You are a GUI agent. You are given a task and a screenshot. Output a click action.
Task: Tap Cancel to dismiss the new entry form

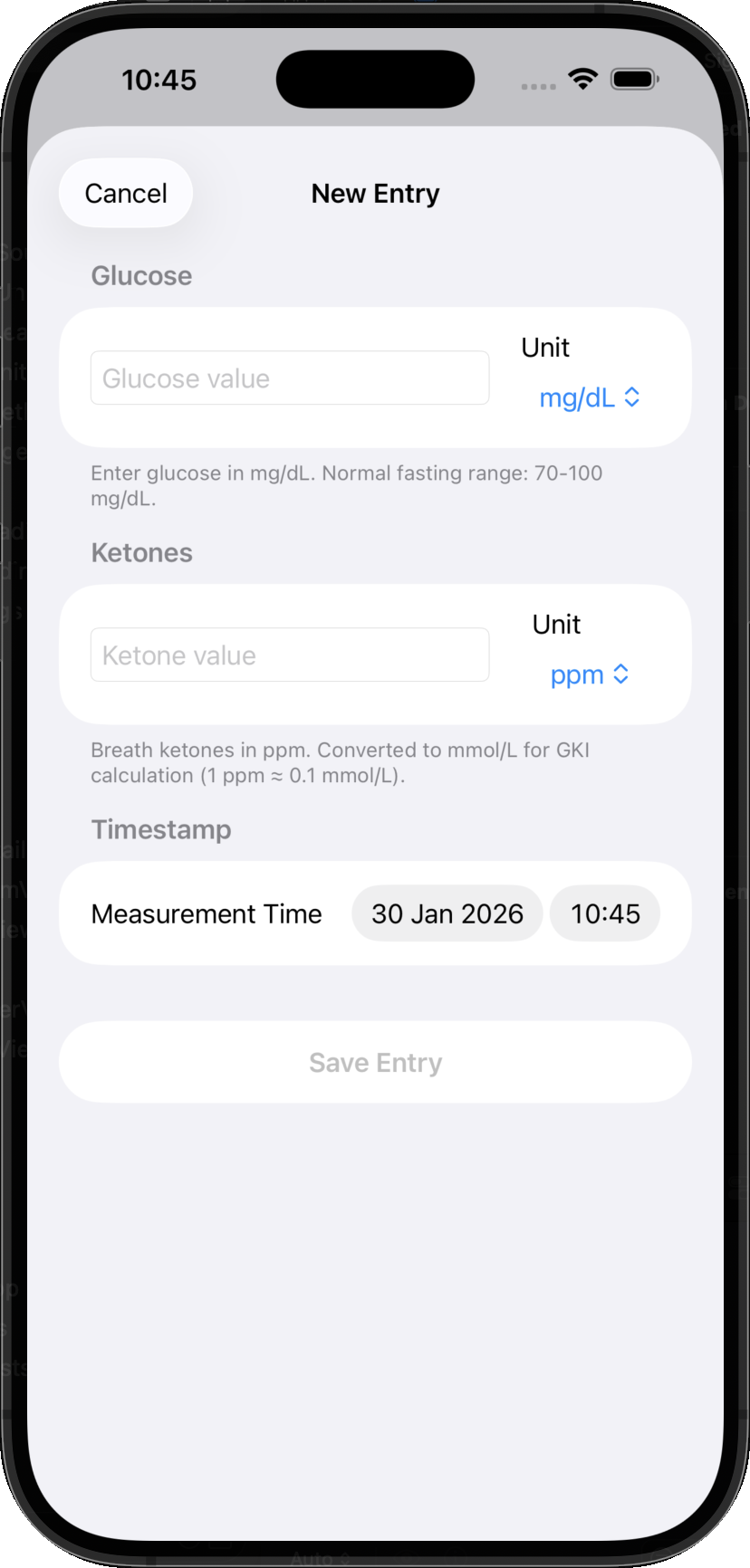pos(125,193)
